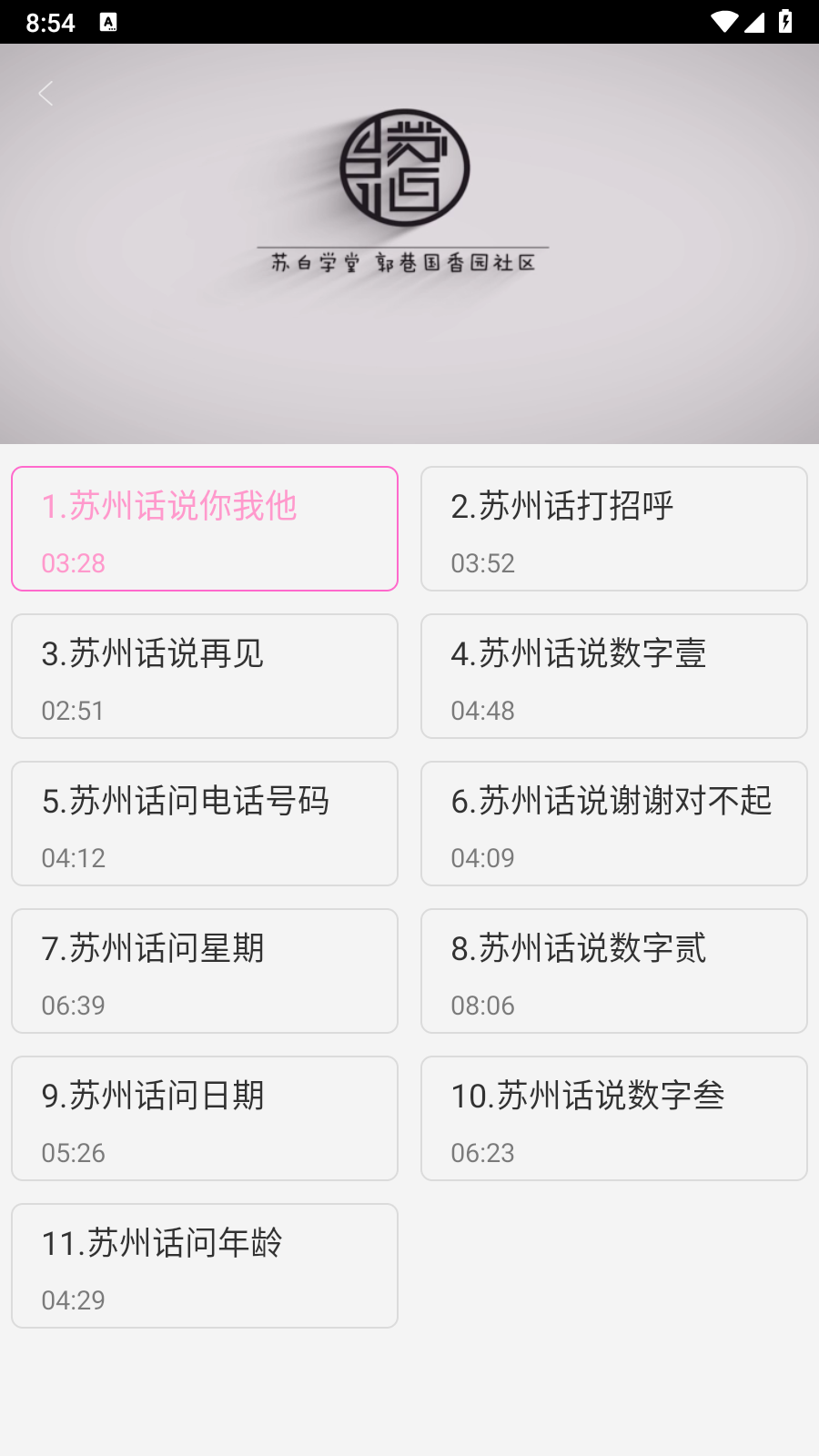Screen dimensions: 819x1456
Task: Play lesson 3 苏州话说再见
Action: [204, 676]
